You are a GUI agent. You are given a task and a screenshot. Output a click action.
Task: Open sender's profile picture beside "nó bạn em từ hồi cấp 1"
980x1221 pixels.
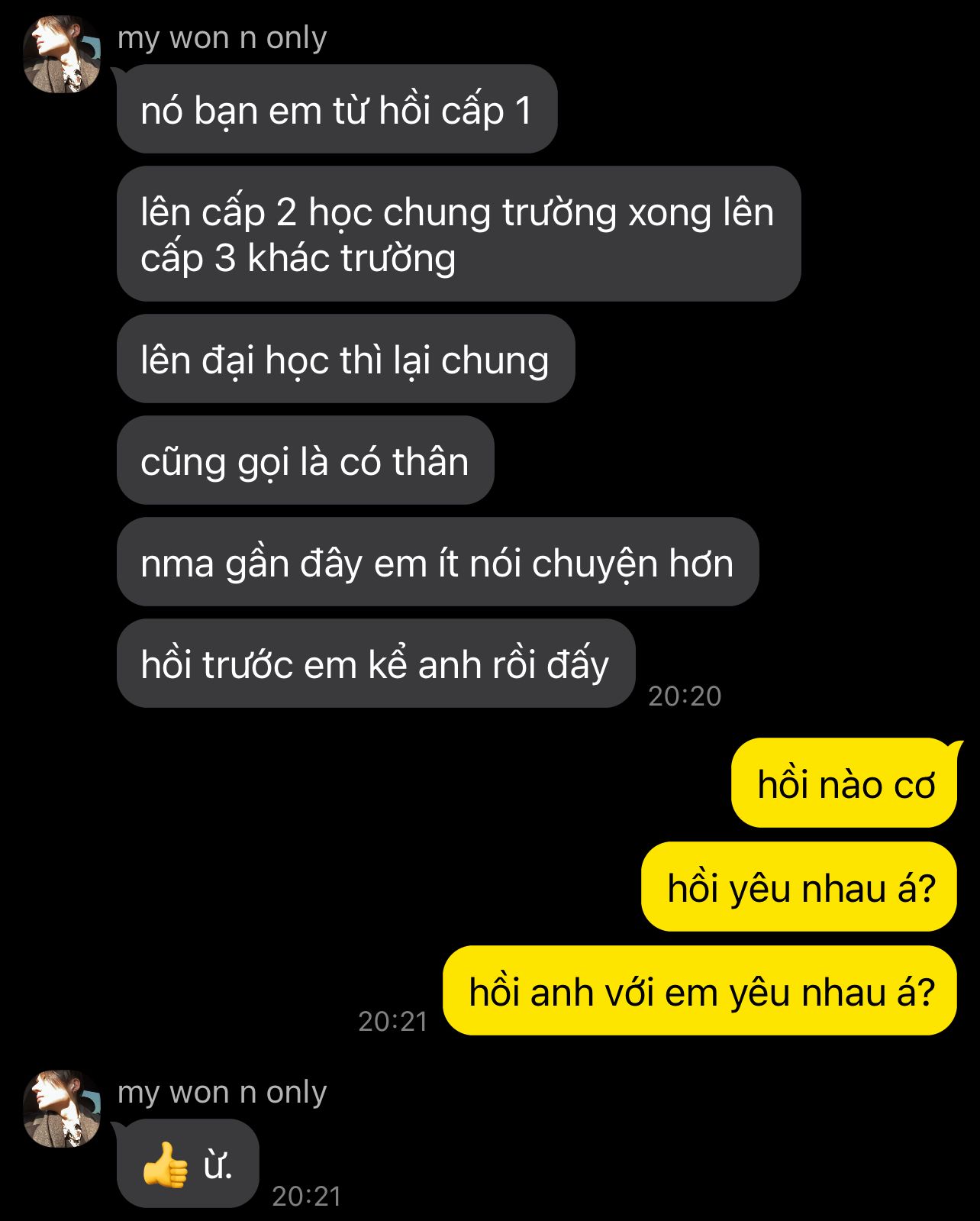click(x=62, y=55)
